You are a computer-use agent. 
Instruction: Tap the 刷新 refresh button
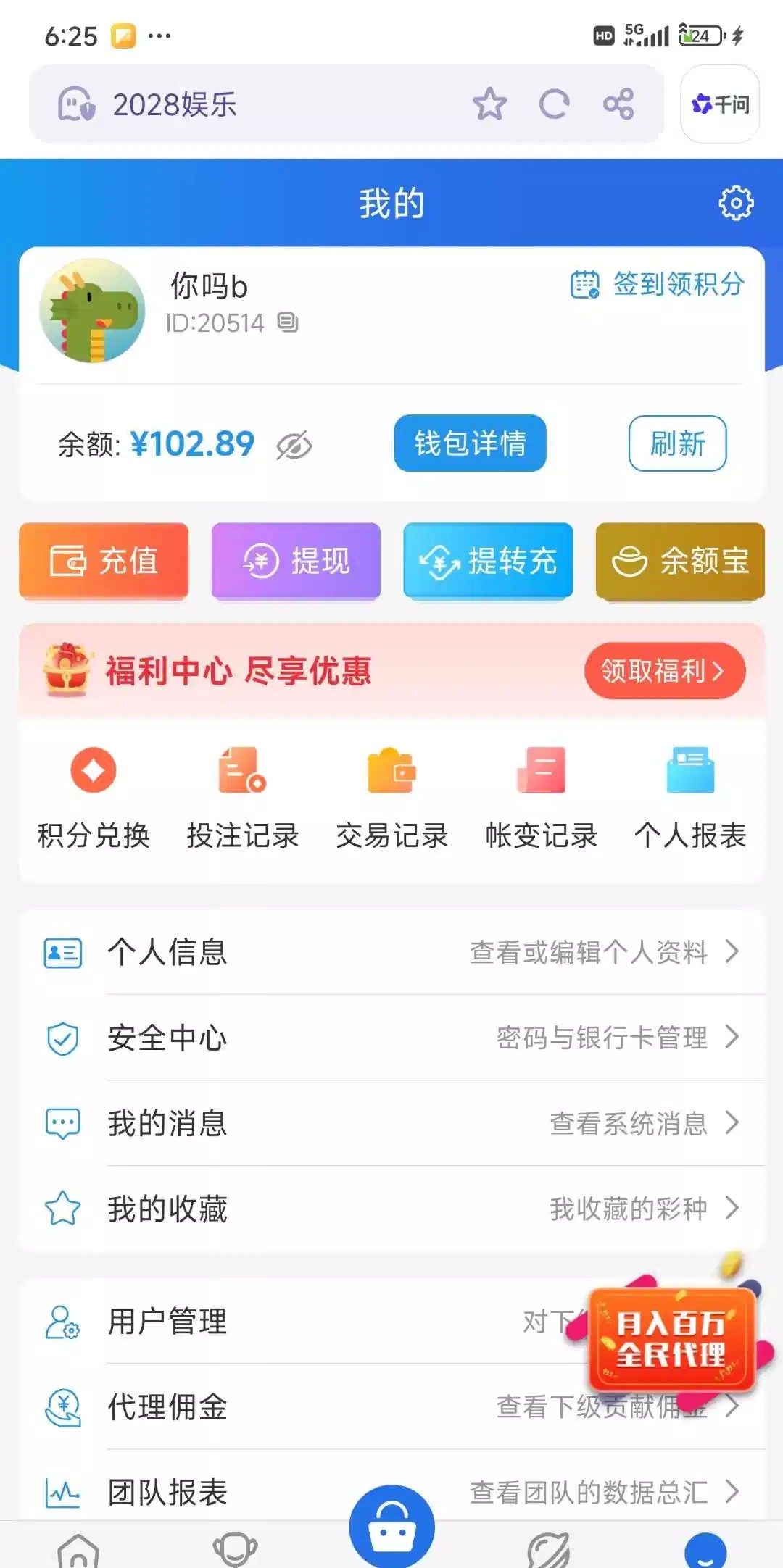[x=677, y=443]
